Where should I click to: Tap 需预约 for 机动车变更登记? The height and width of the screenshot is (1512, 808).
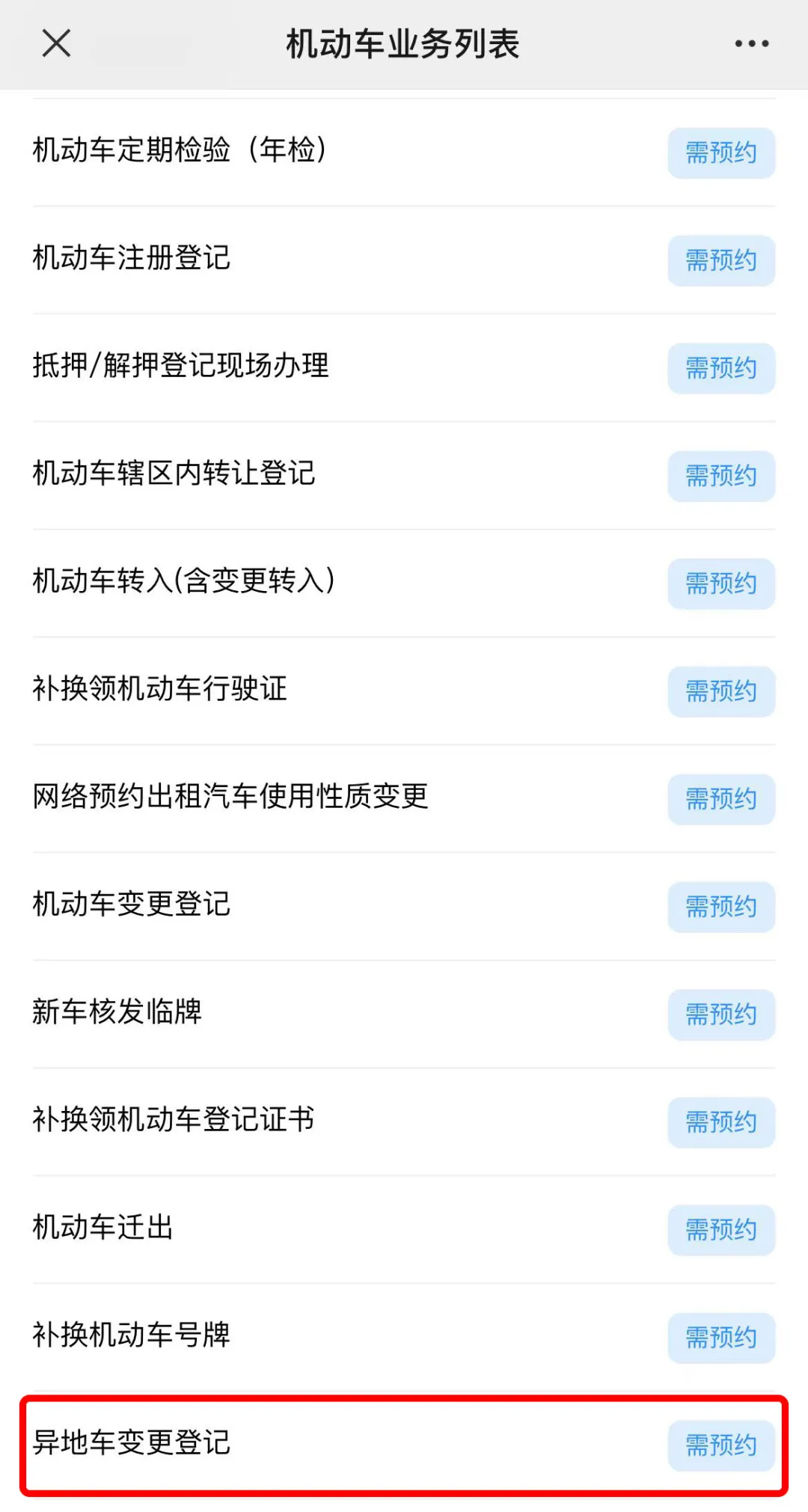[x=721, y=907]
